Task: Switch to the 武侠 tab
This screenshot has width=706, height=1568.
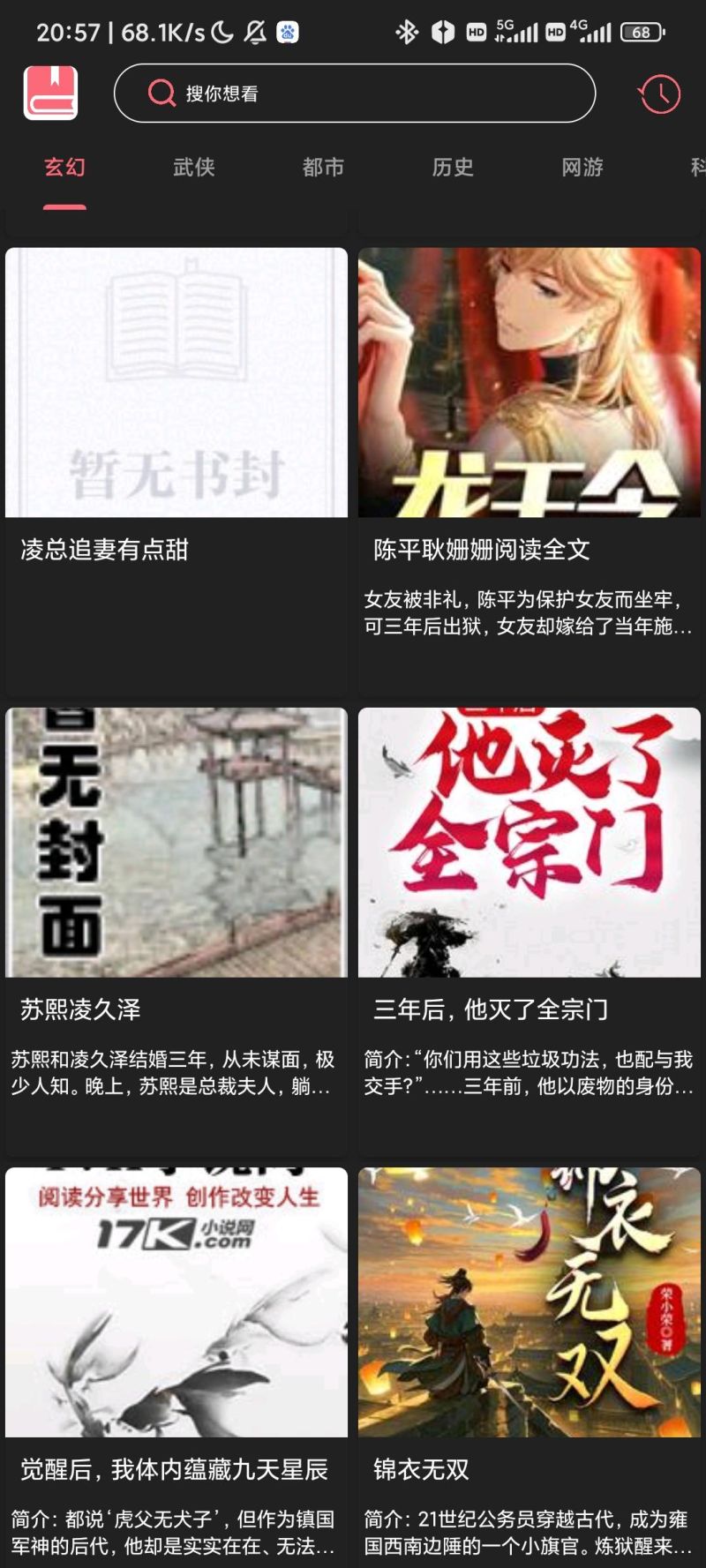Action: (194, 167)
